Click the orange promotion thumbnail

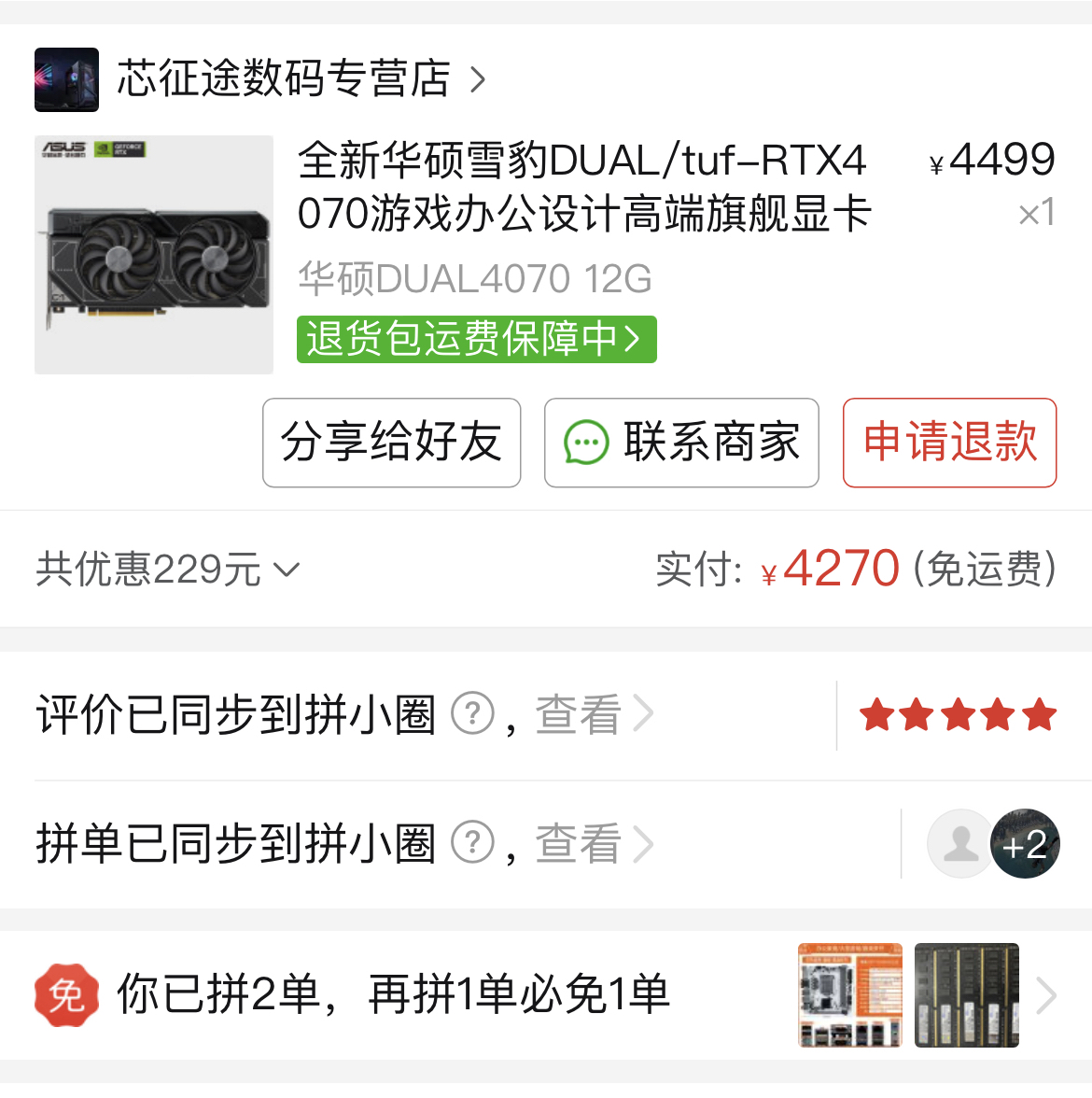849,994
